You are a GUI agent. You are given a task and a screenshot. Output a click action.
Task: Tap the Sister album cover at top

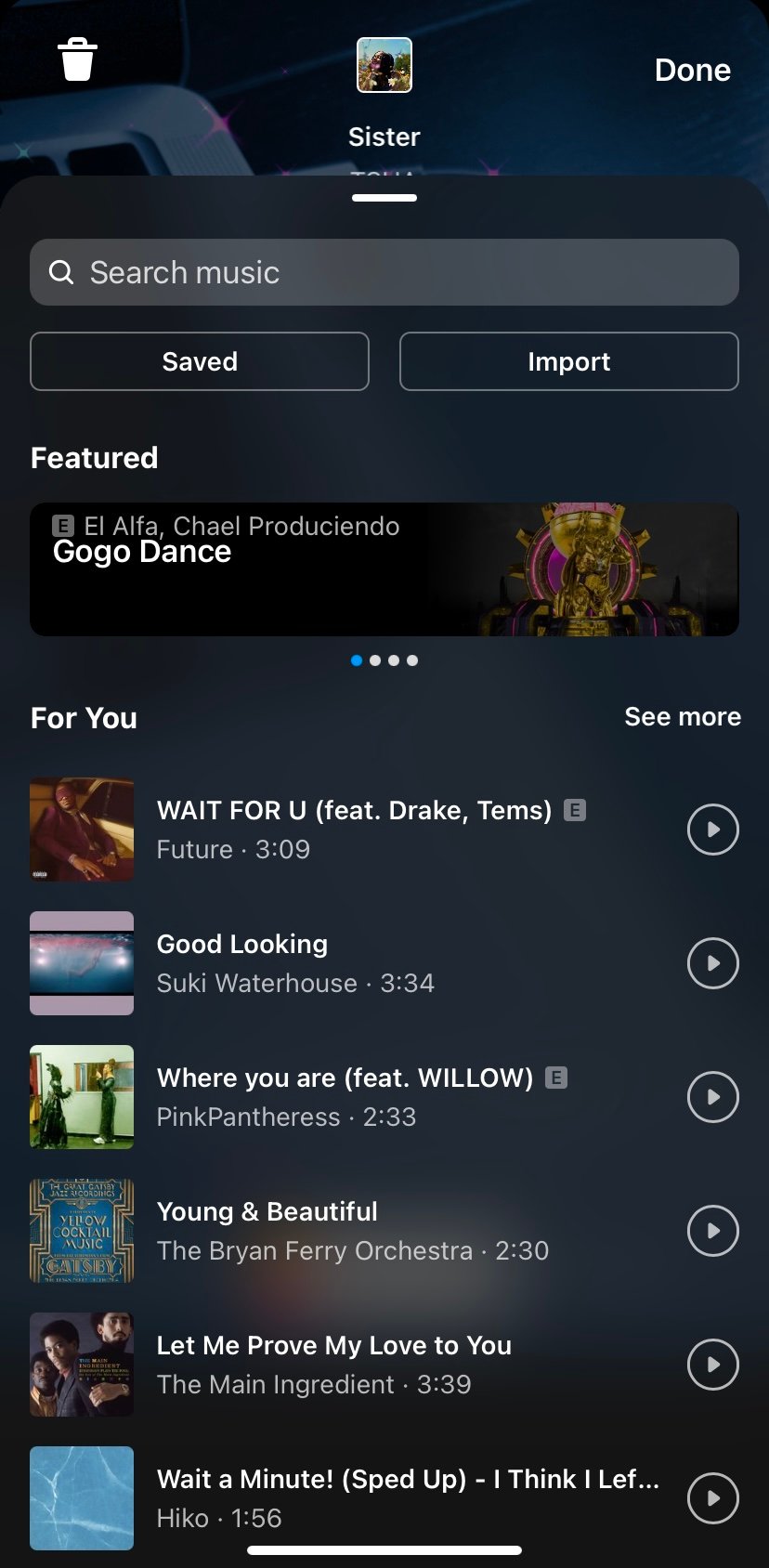384,65
